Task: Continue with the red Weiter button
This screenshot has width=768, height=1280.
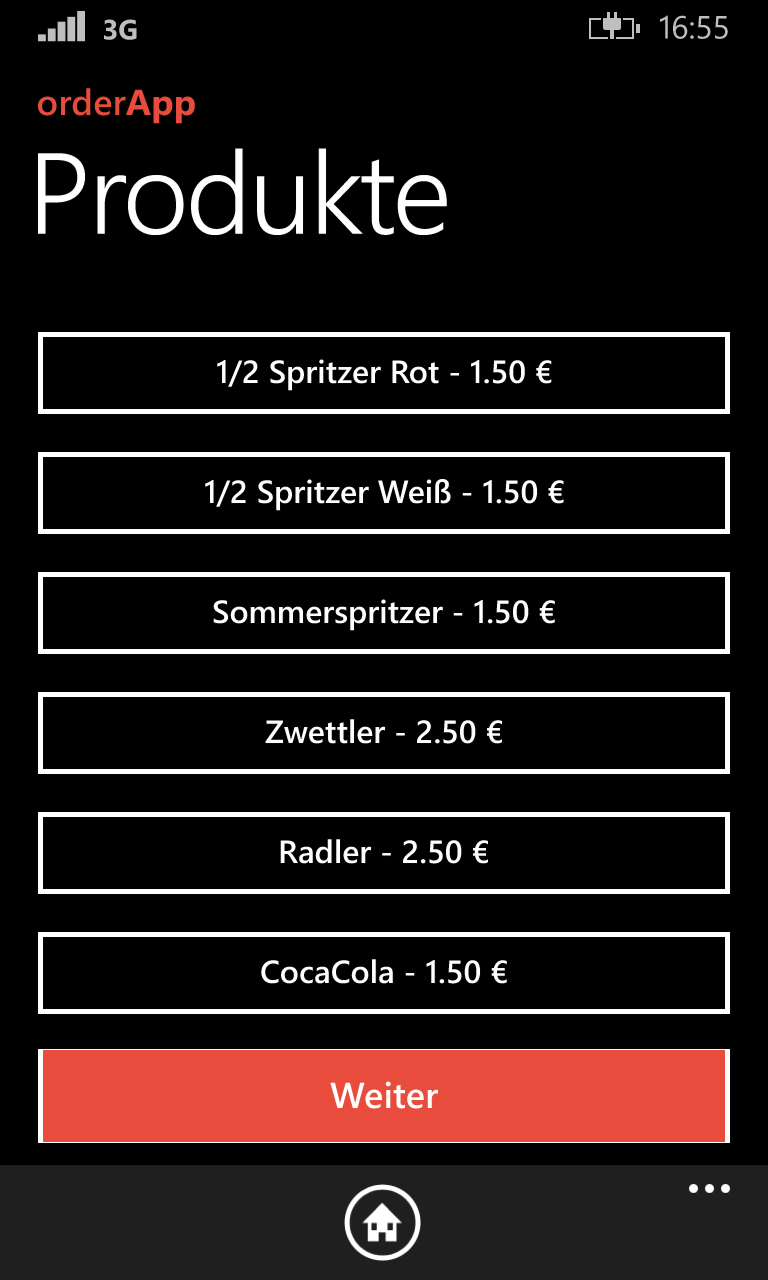Action: (384, 1096)
